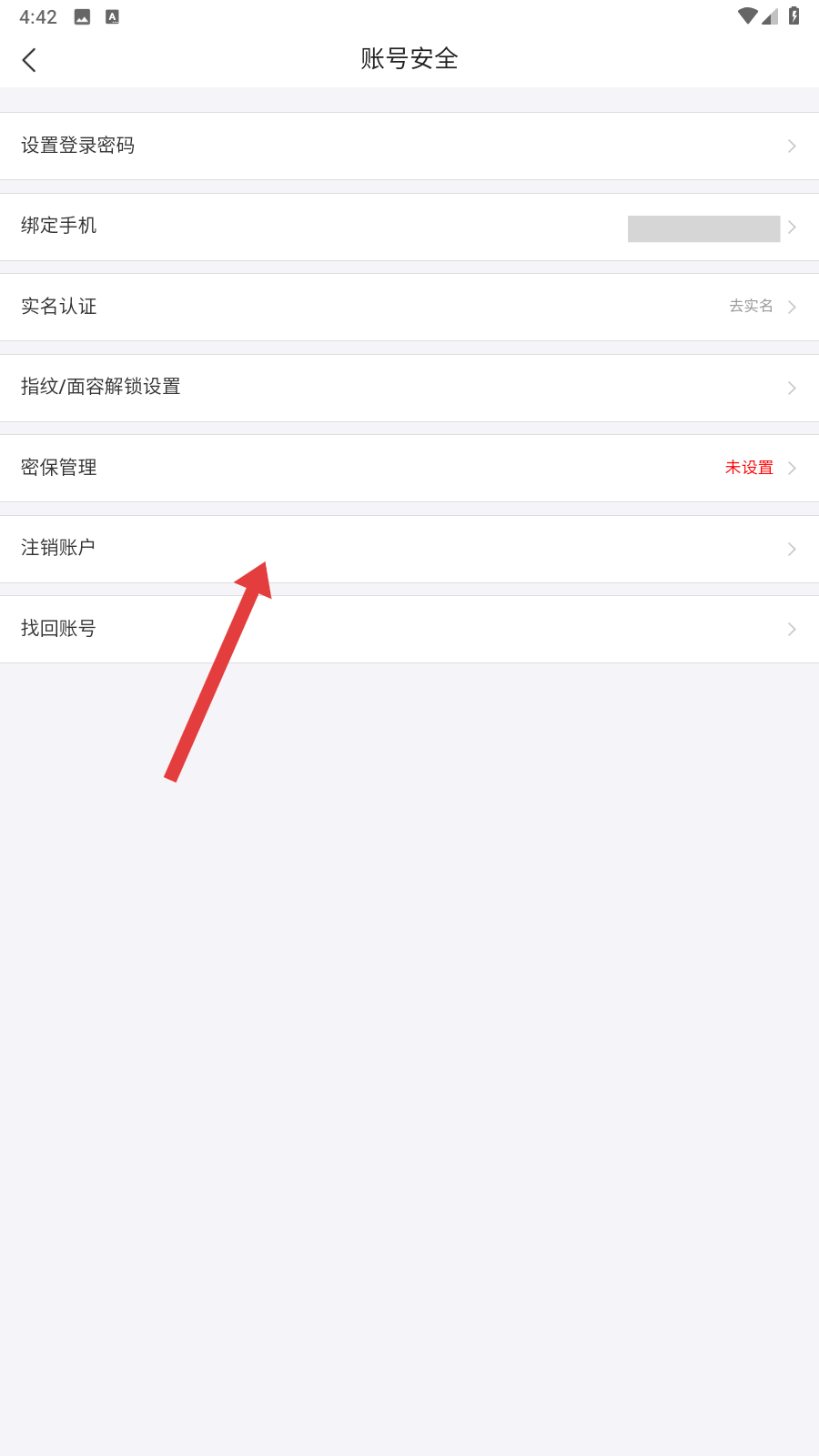
Task: Open 密保管理 row
Action: pos(409,468)
